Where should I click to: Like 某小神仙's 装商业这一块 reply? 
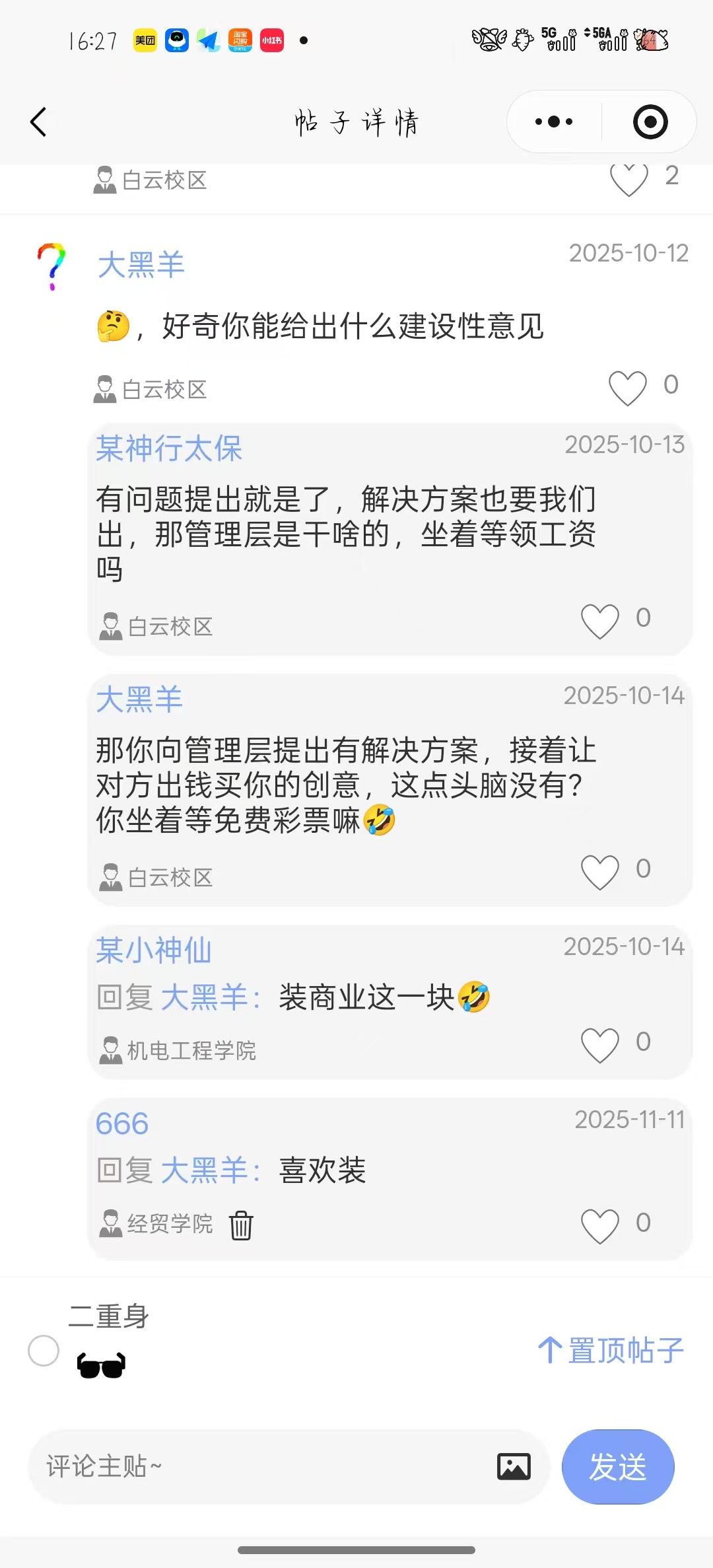pos(599,1045)
